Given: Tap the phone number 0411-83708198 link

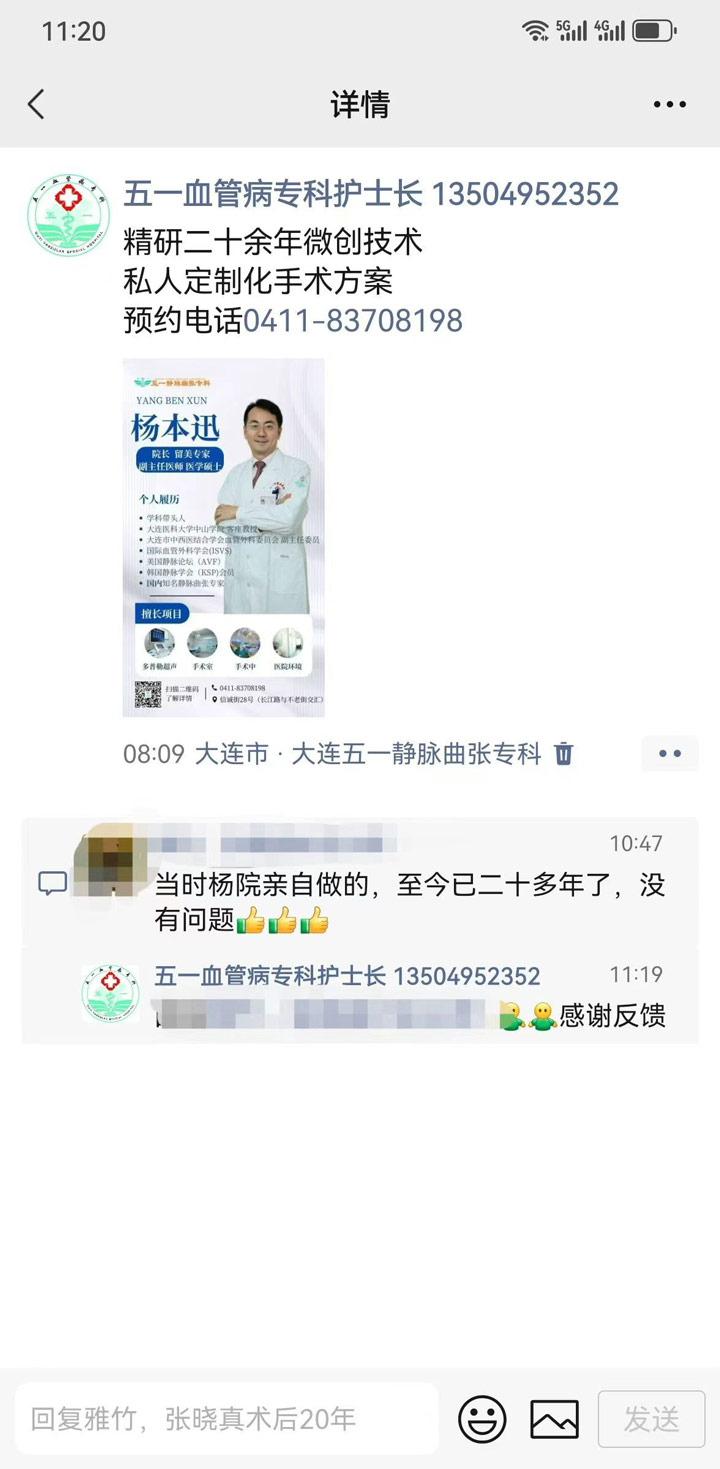Looking at the screenshot, I should pyautogui.click(x=353, y=320).
